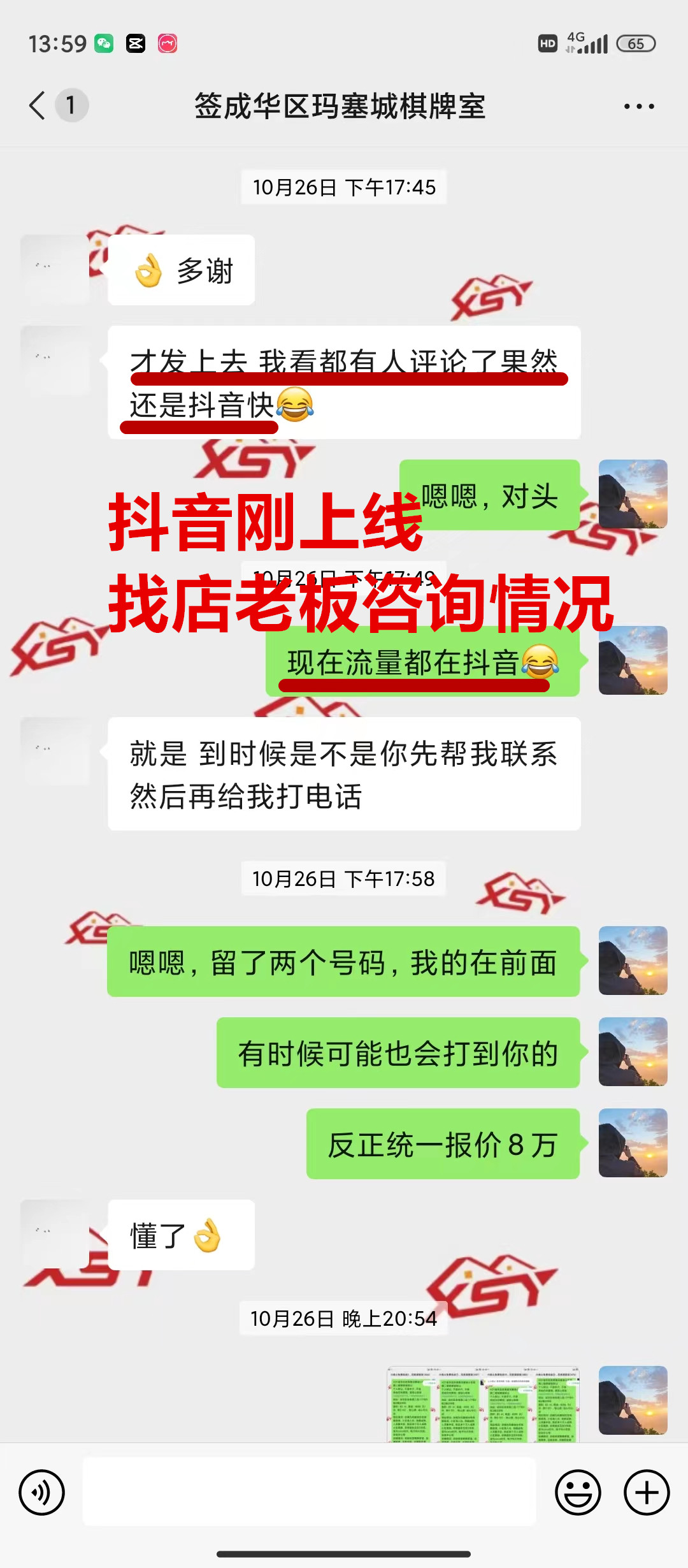This screenshot has height=1568, width=688.
Task: View the image sent at 20:54
Action: (x=484, y=1404)
